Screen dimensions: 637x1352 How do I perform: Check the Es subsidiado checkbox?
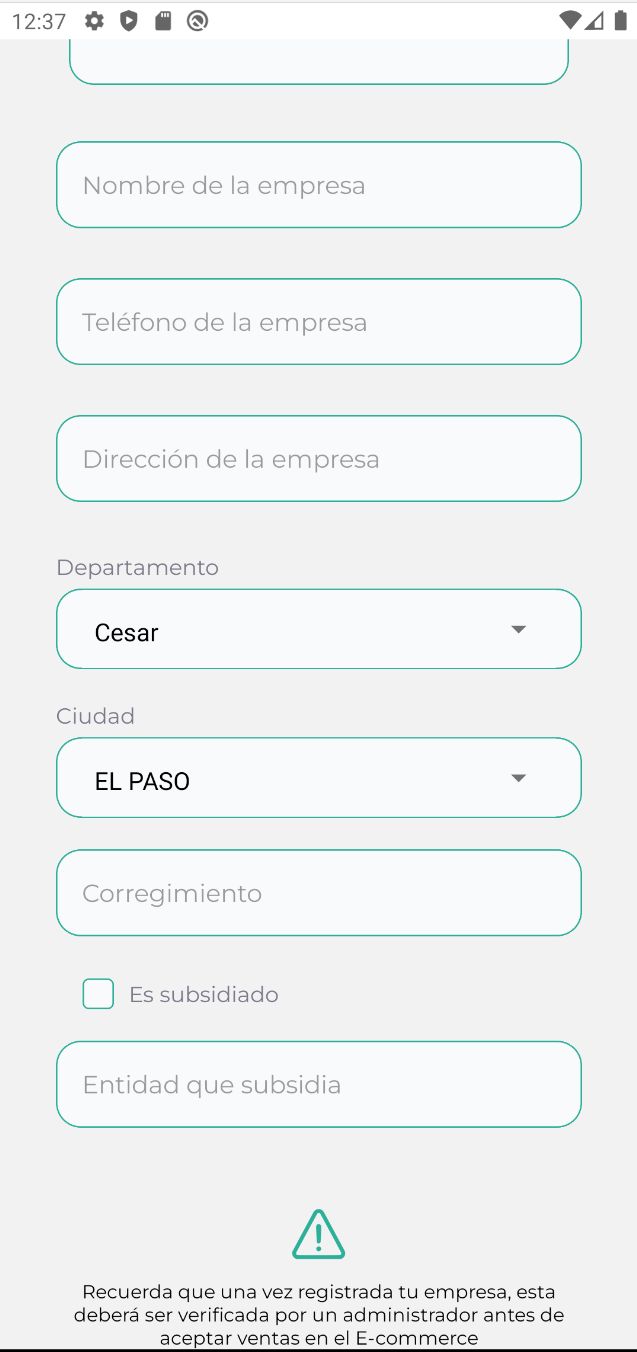pos(98,994)
